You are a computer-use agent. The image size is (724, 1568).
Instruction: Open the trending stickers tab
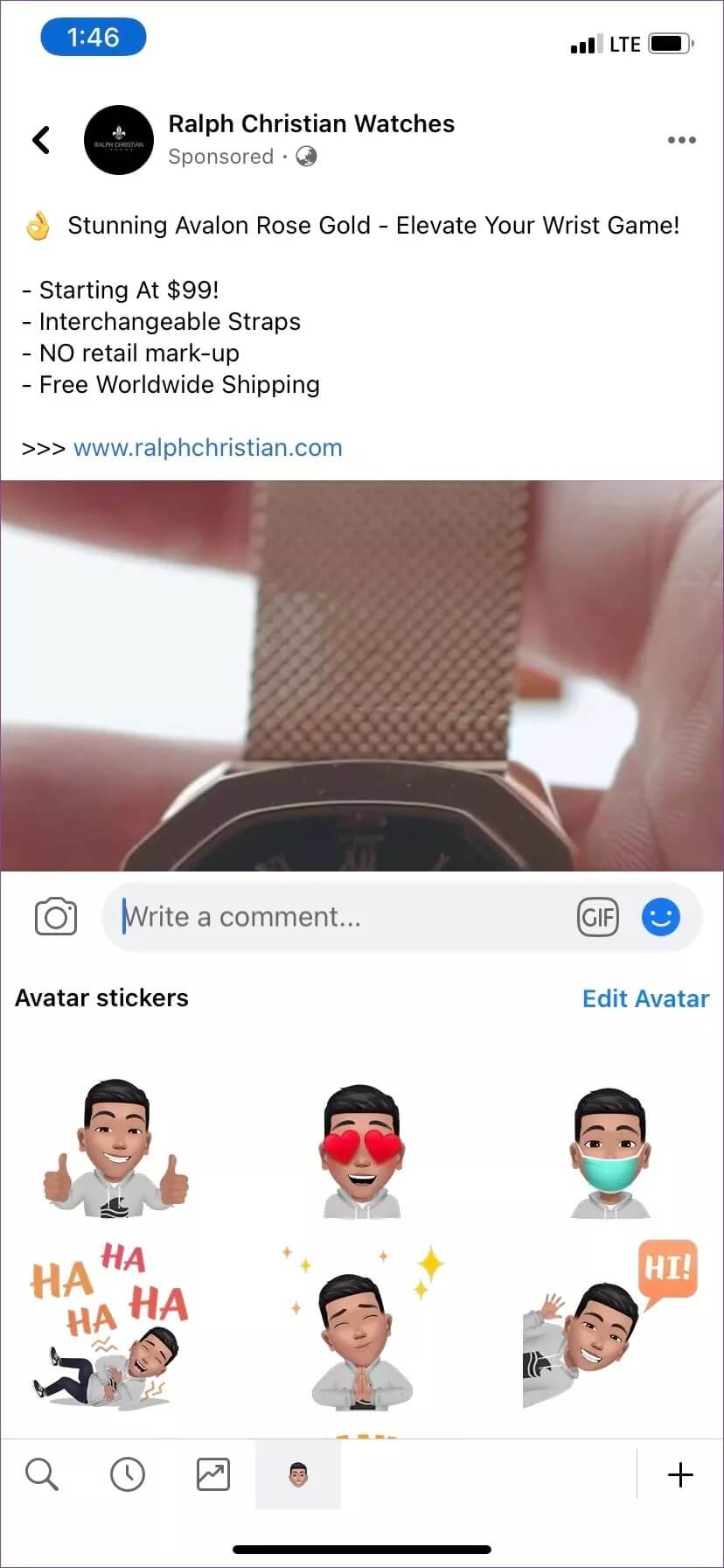[212, 1474]
